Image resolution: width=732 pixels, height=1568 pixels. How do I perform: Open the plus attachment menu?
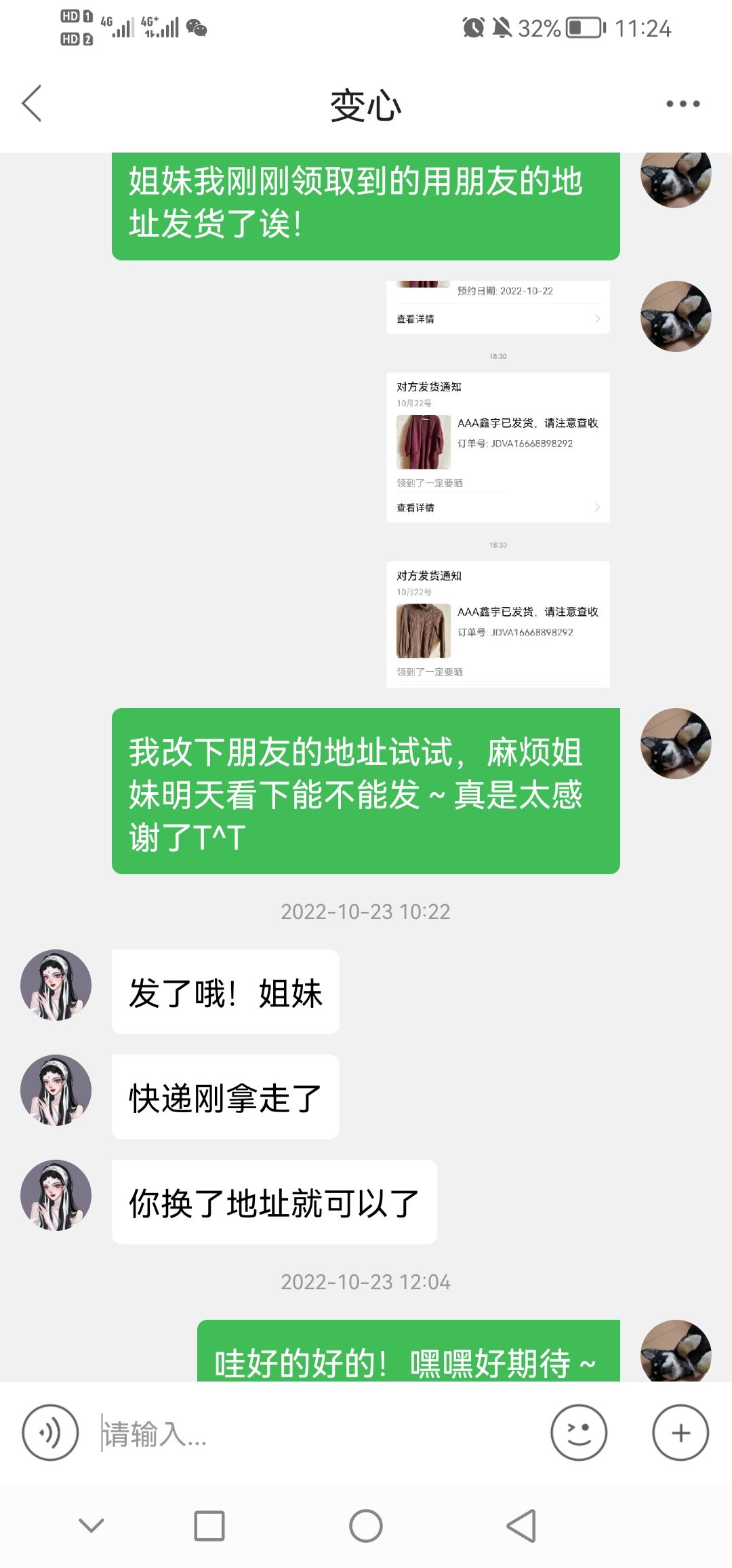tap(680, 1432)
